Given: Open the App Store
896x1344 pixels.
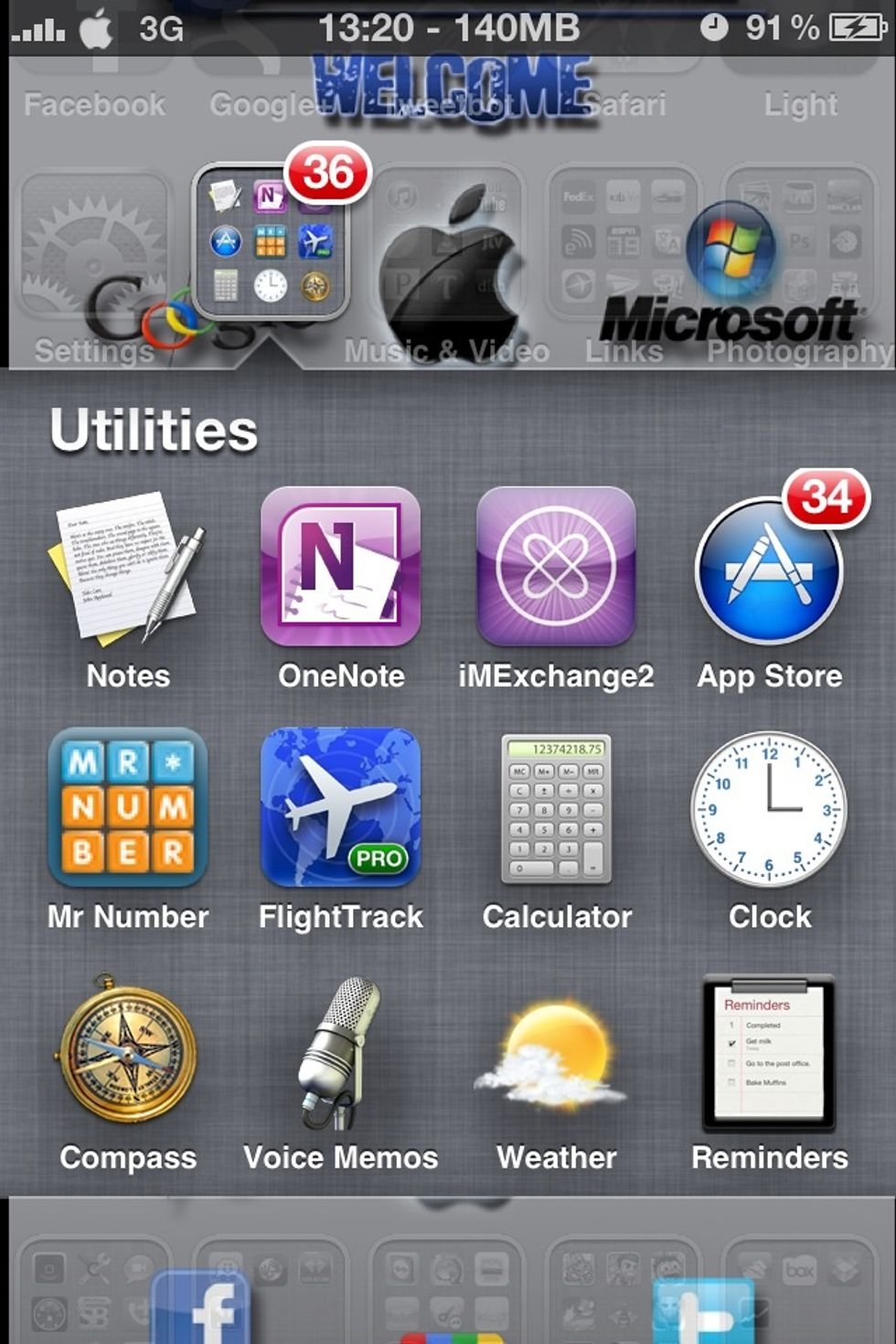Looking at the screenshot, I should click(768, 571).
